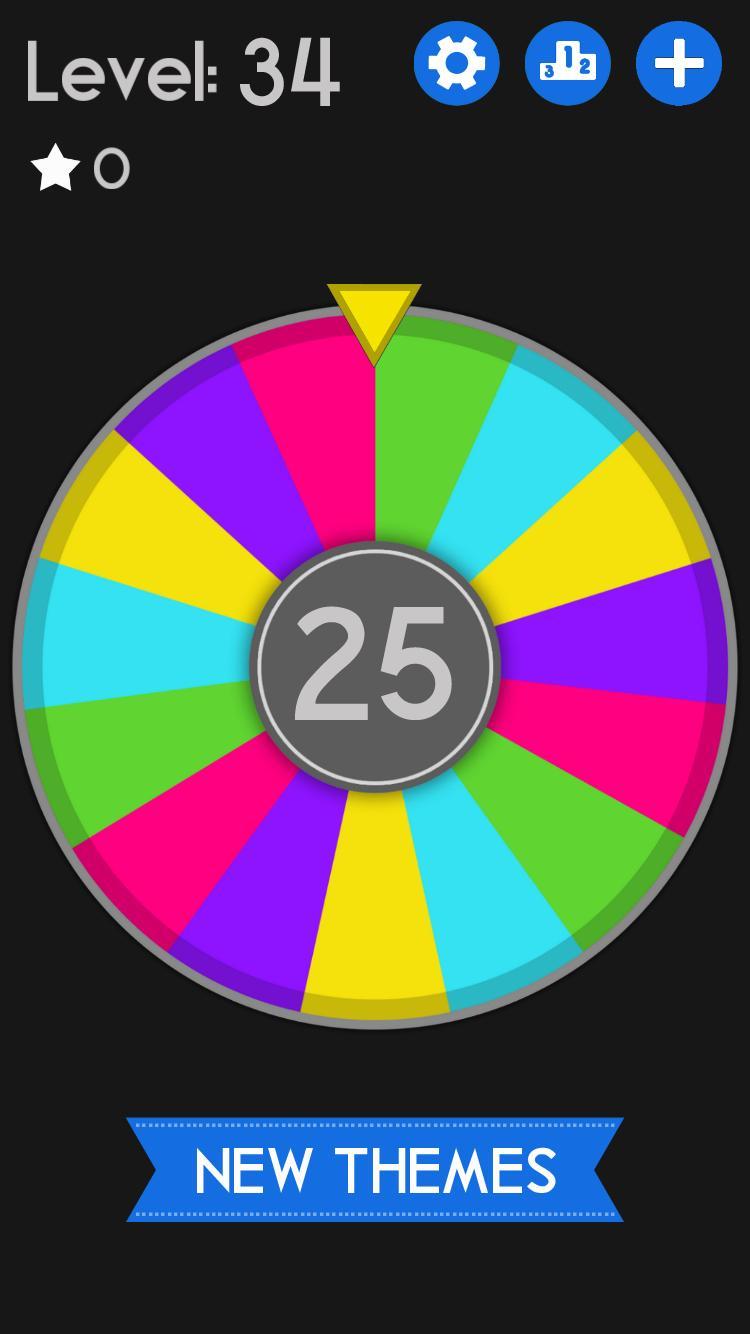Select the gear inside the settings button
Screen dimensions: 750x1334
pyautogui.click(x=457, y=63)
